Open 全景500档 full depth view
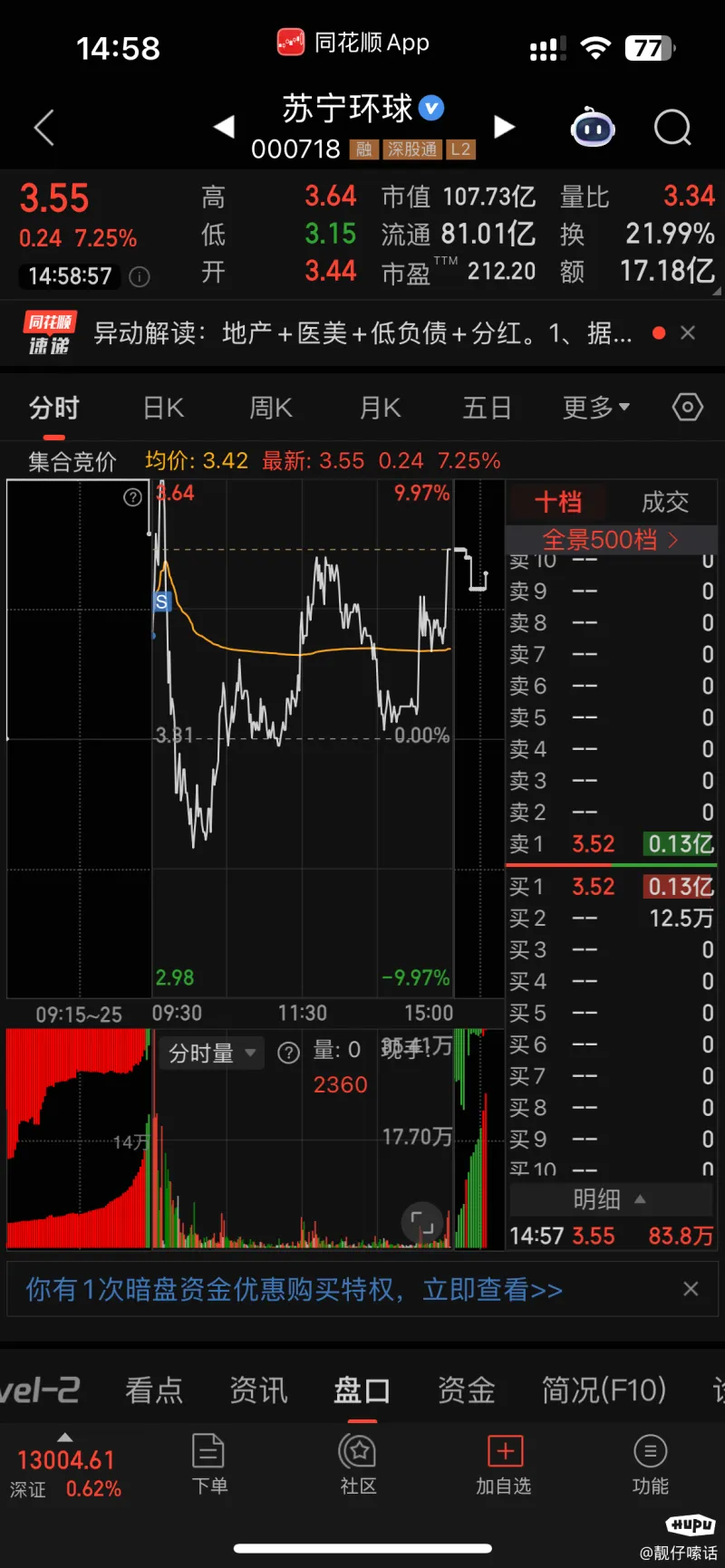 tap(610, 540)
